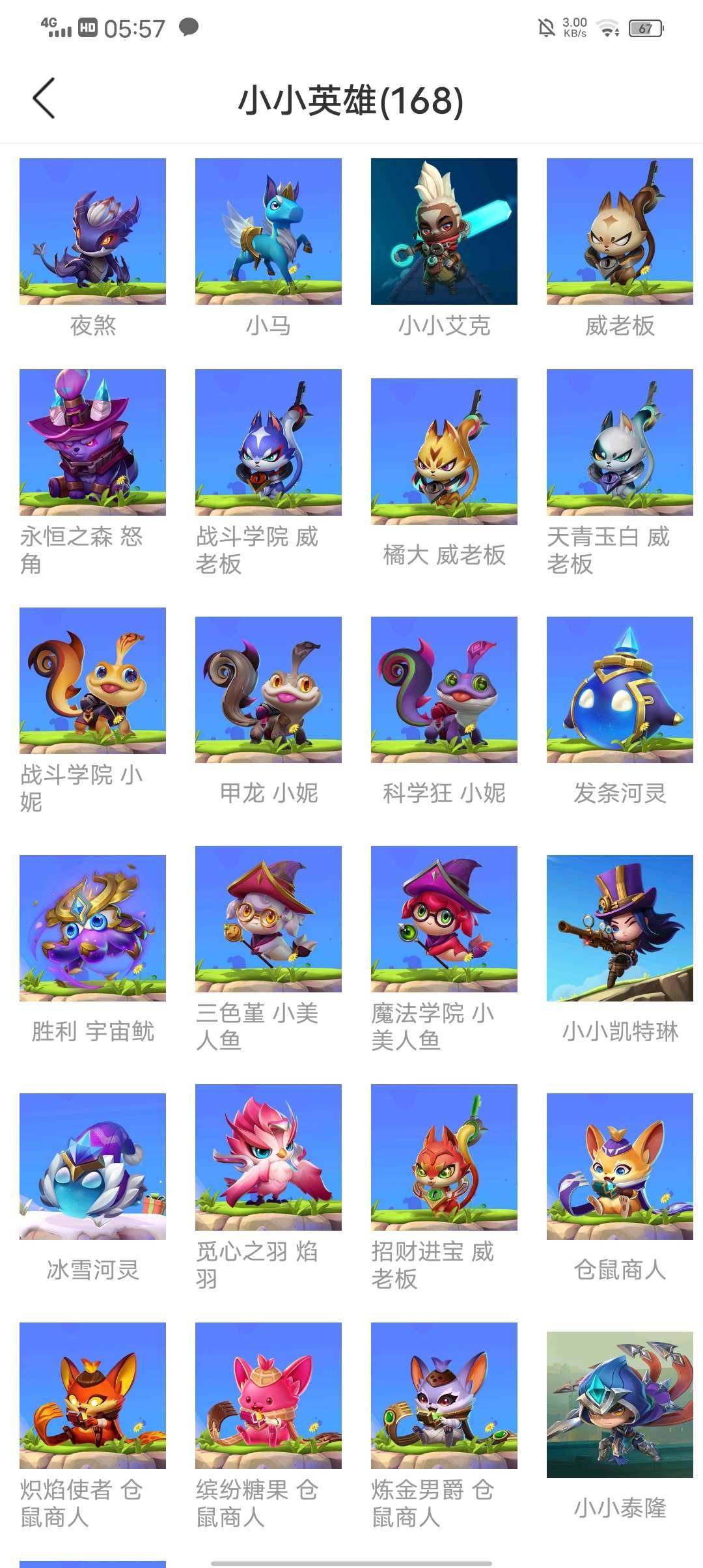Image resolution: width=703 pixels, height=1568 pixels.
Task: Select the 发条河灵 thumbnail
Action: (x=619, y=682)
